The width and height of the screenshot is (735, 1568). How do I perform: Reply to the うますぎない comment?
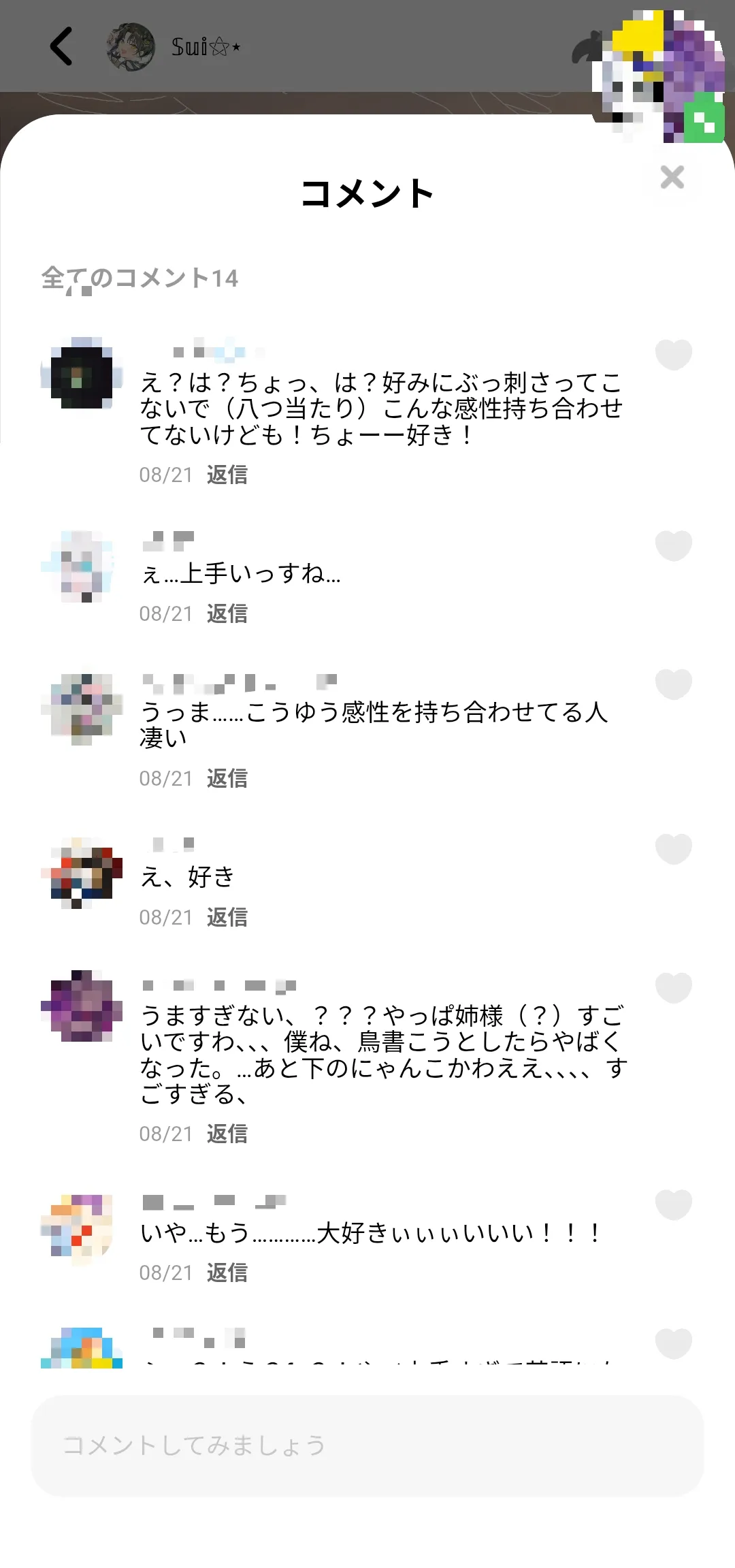point(227,1134)
